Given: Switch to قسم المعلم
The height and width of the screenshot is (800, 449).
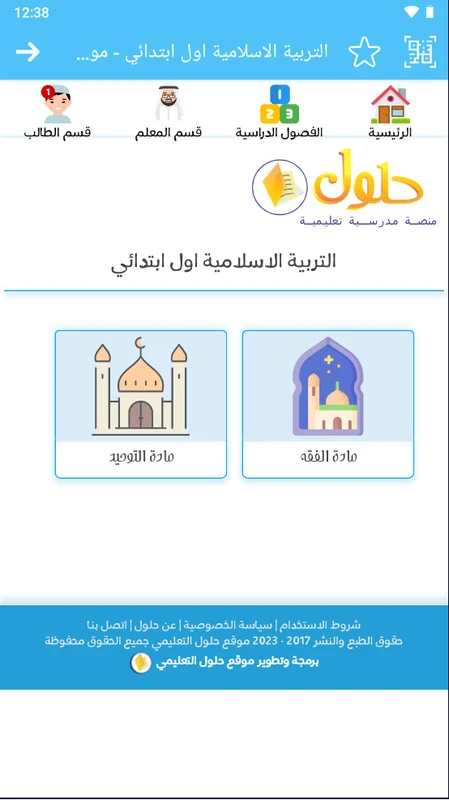Looking at the screenshot, I should (x=168, y=112).
